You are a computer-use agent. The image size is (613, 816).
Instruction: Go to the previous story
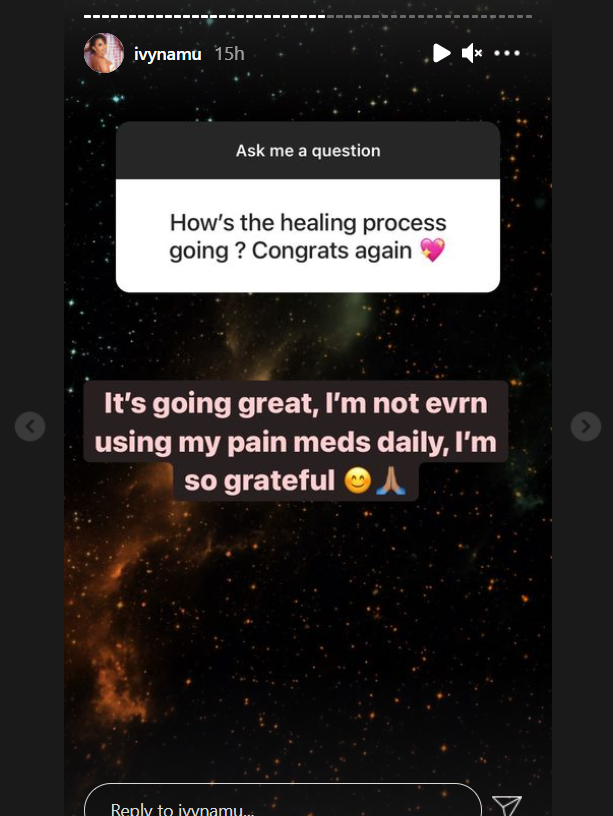pos(30,427)
